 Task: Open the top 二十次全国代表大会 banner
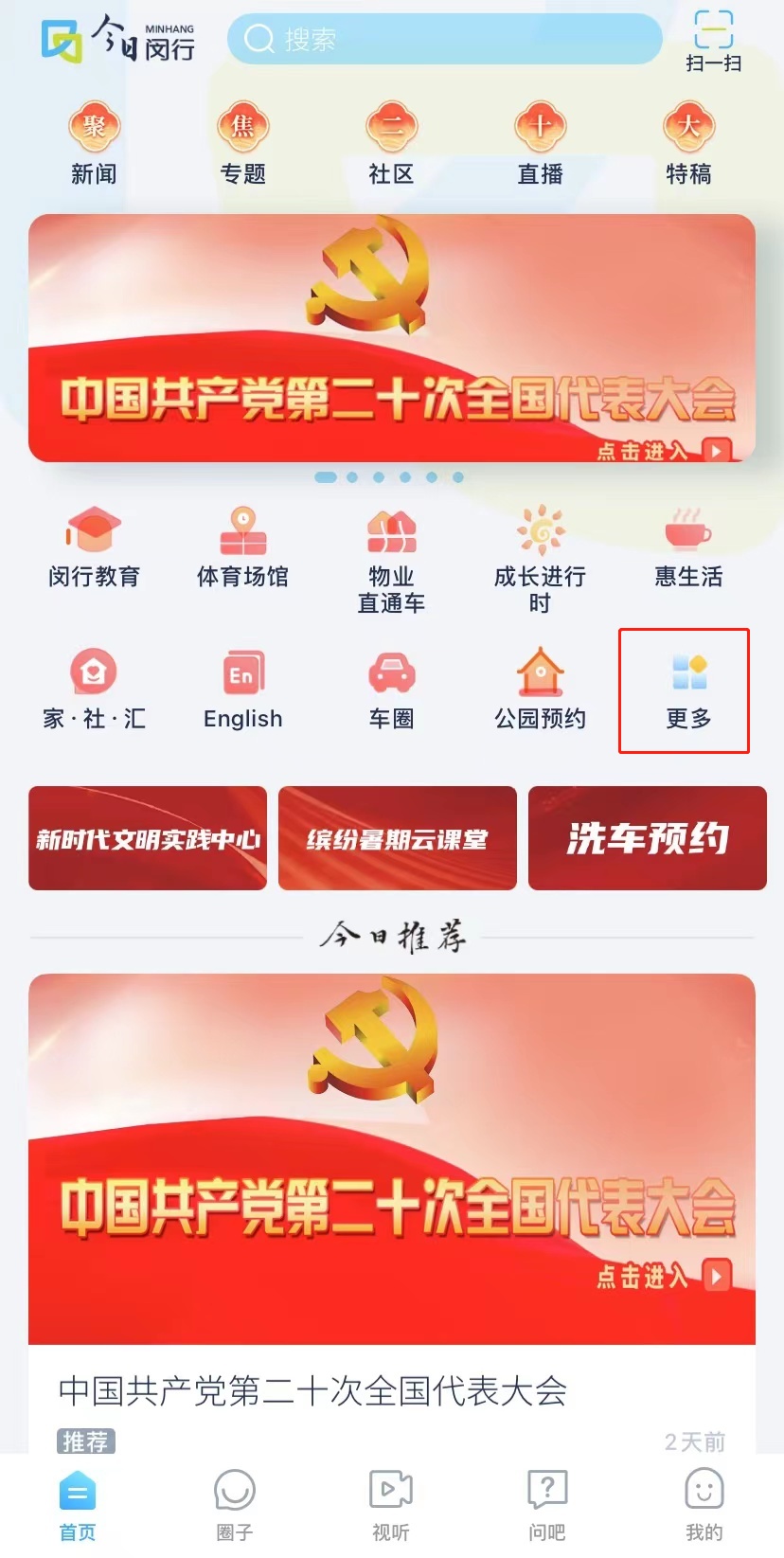[x=392, y=338]
